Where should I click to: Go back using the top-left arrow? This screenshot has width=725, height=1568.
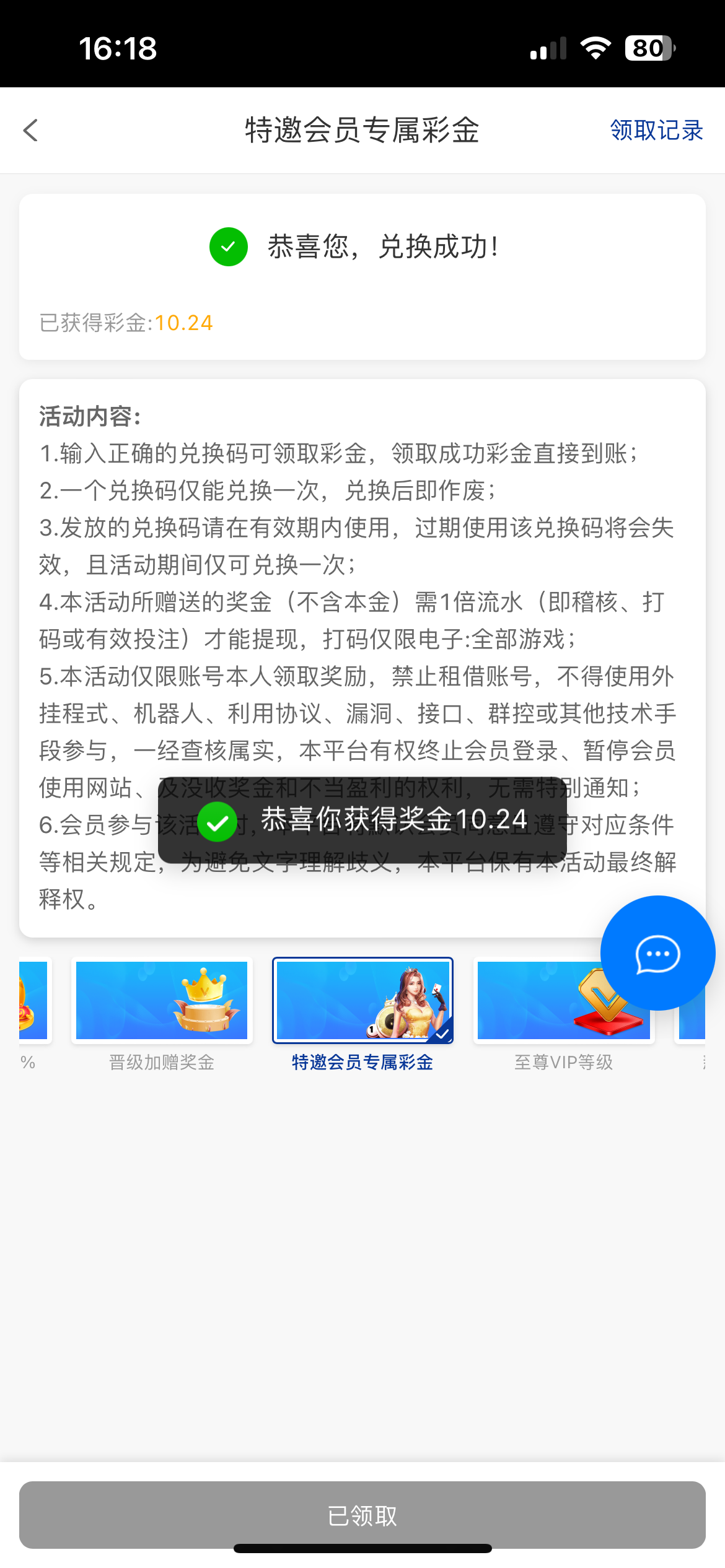click(x=31, y=131)
